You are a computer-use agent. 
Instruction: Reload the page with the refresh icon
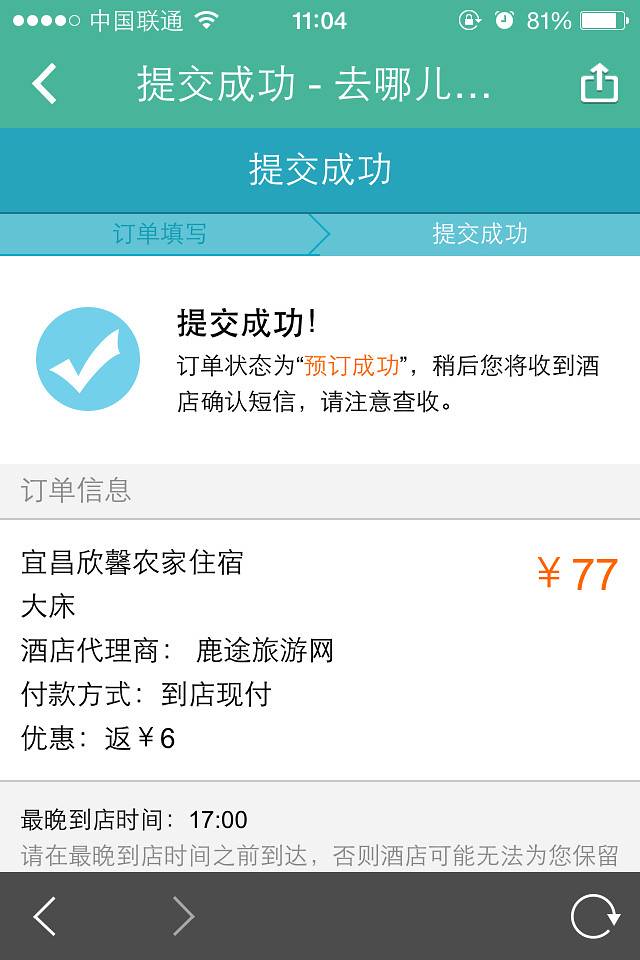point(594,915)
